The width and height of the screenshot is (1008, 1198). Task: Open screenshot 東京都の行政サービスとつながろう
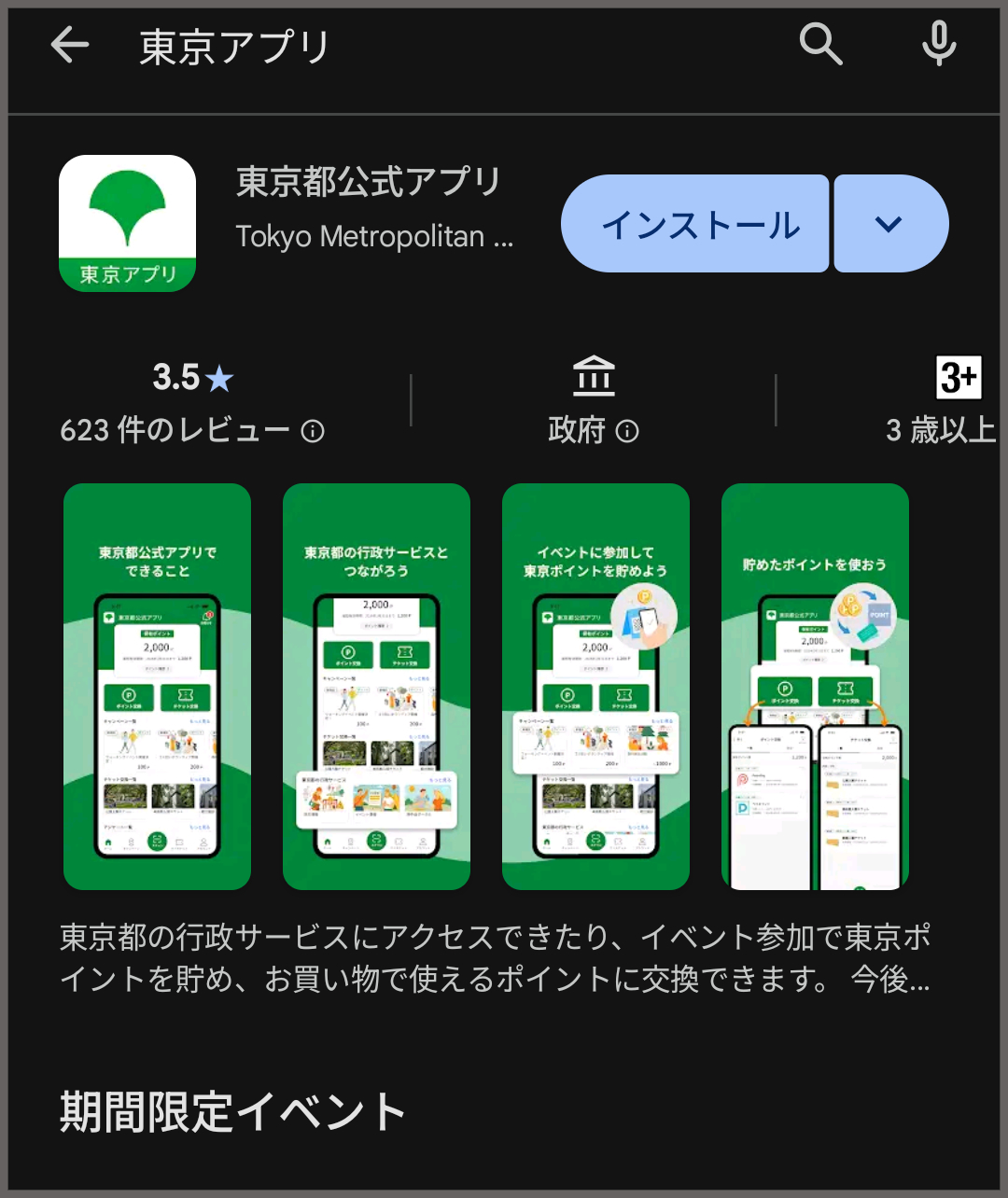click(x=376, y=686)
